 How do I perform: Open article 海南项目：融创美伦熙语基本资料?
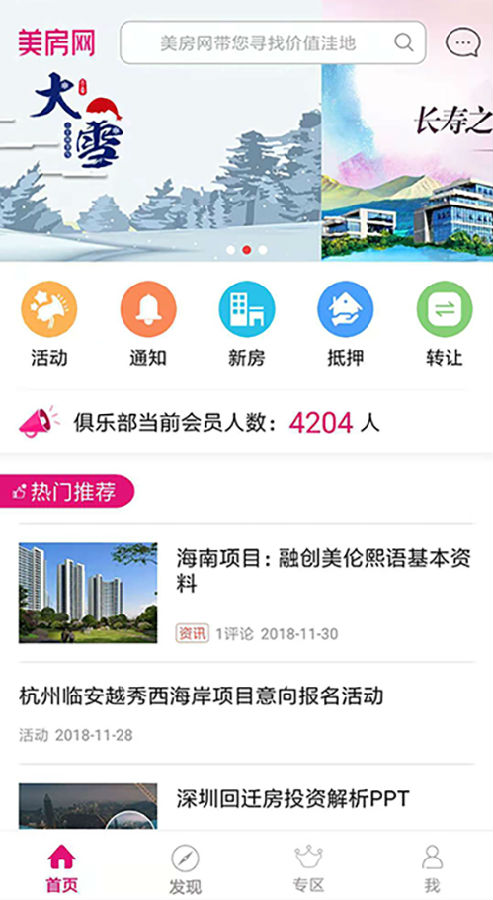click(x=247, y=593)
